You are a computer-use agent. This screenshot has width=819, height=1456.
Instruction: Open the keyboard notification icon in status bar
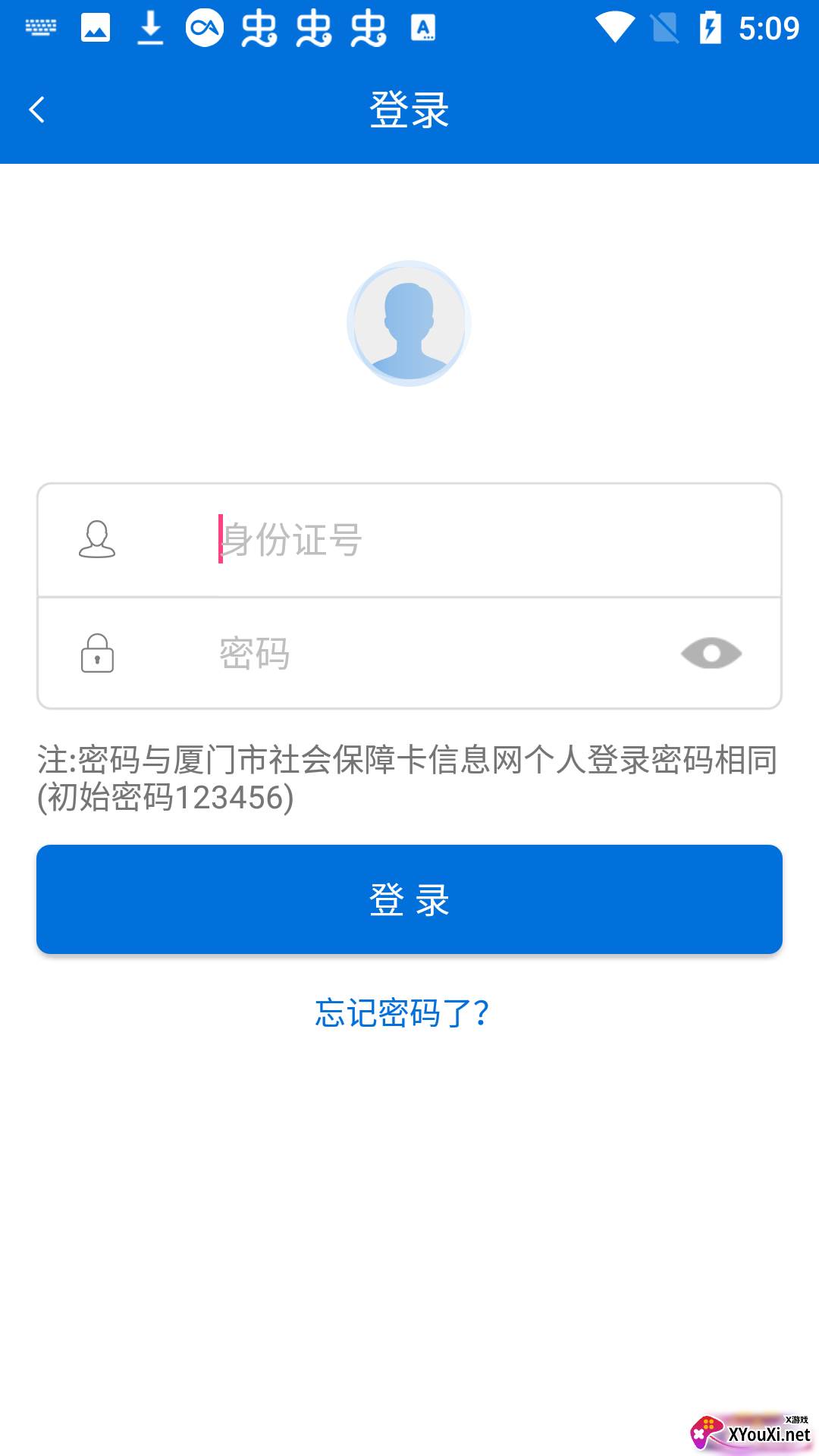pyautogui.click(x=39, y=27)
